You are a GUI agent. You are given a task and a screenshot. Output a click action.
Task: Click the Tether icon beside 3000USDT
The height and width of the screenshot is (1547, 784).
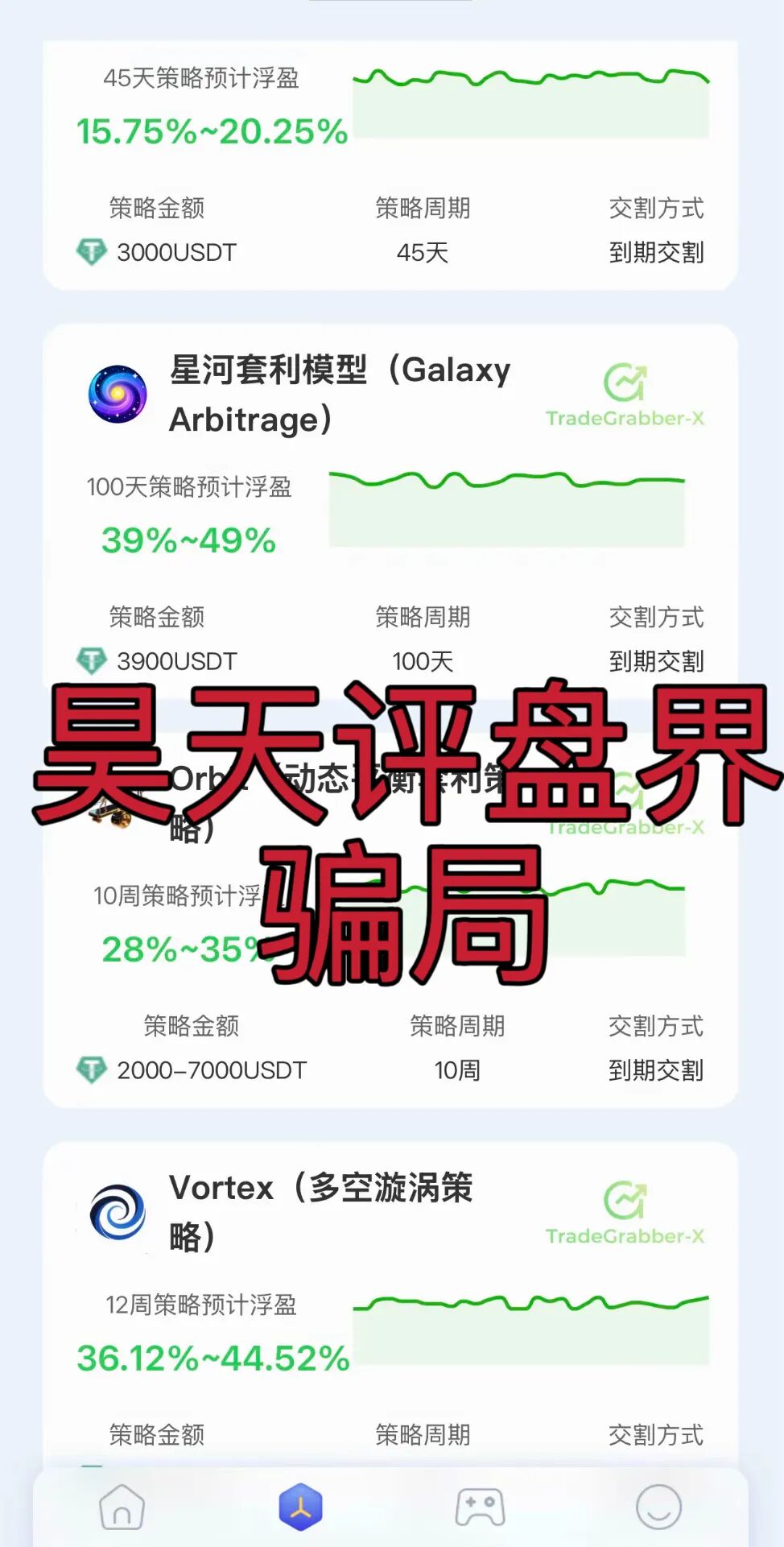(x=91, y=252)
